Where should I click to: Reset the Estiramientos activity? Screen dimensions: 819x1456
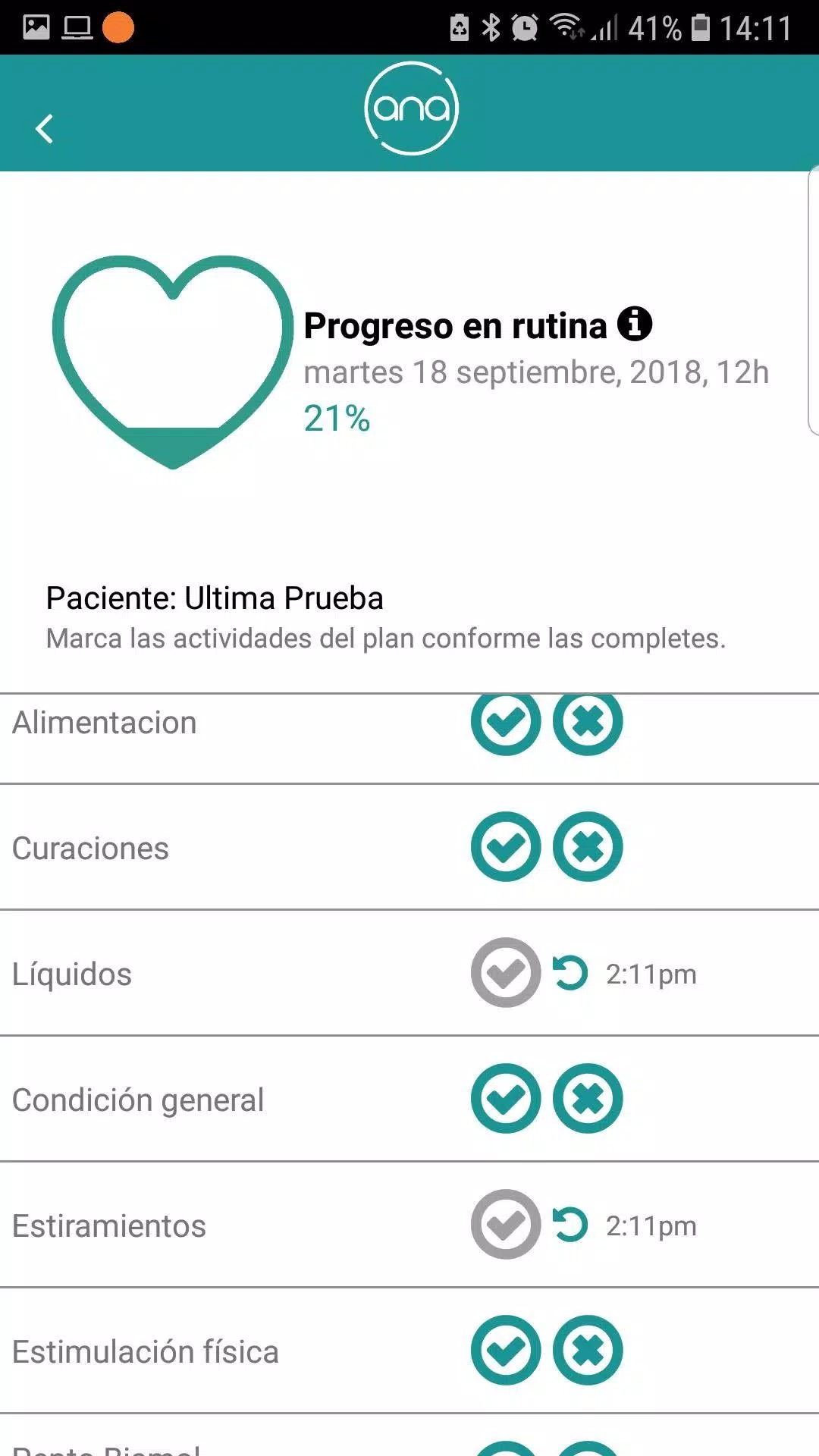(x=570, y=1225)
